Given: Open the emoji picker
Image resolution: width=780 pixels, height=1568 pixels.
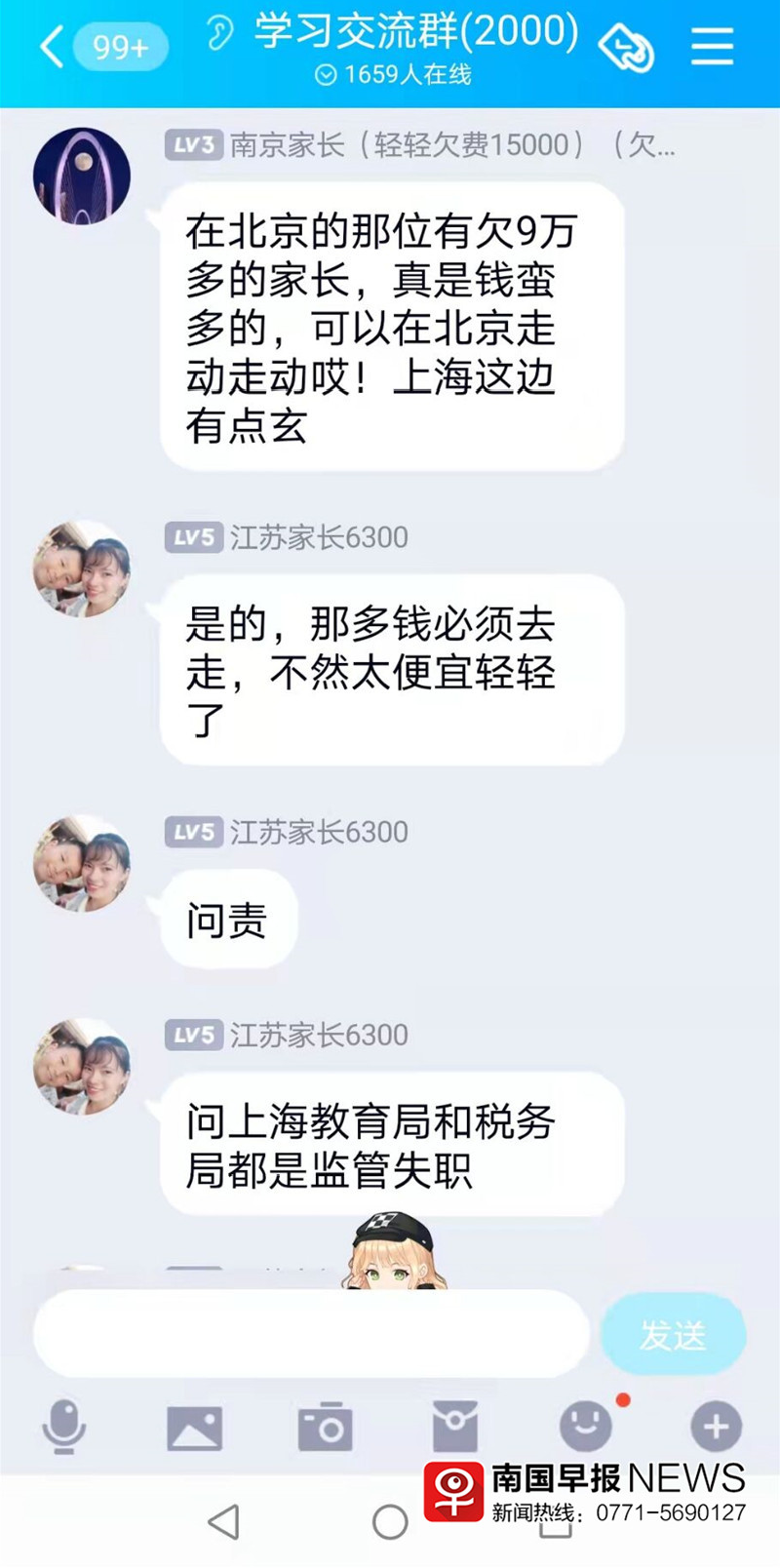Looking at the screenshot, I should point(585,1428).
